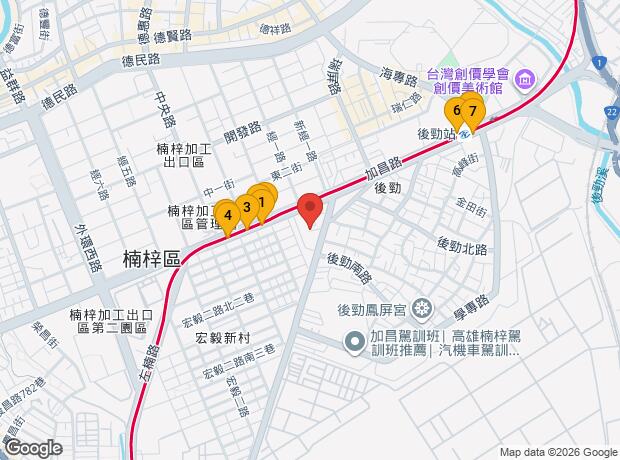Image resolution: width=620 pixels, height=460 pixels.
Task: Tap the orange marker numbered 6
Action: pos(457,108)
